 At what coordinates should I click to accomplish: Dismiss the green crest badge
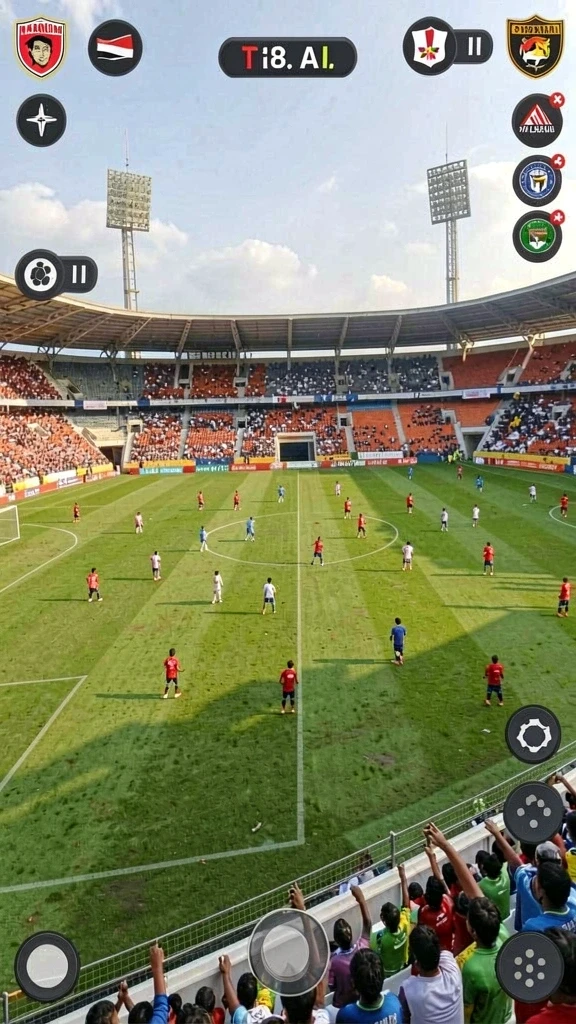pyautogui.click(x=557, y=217)
